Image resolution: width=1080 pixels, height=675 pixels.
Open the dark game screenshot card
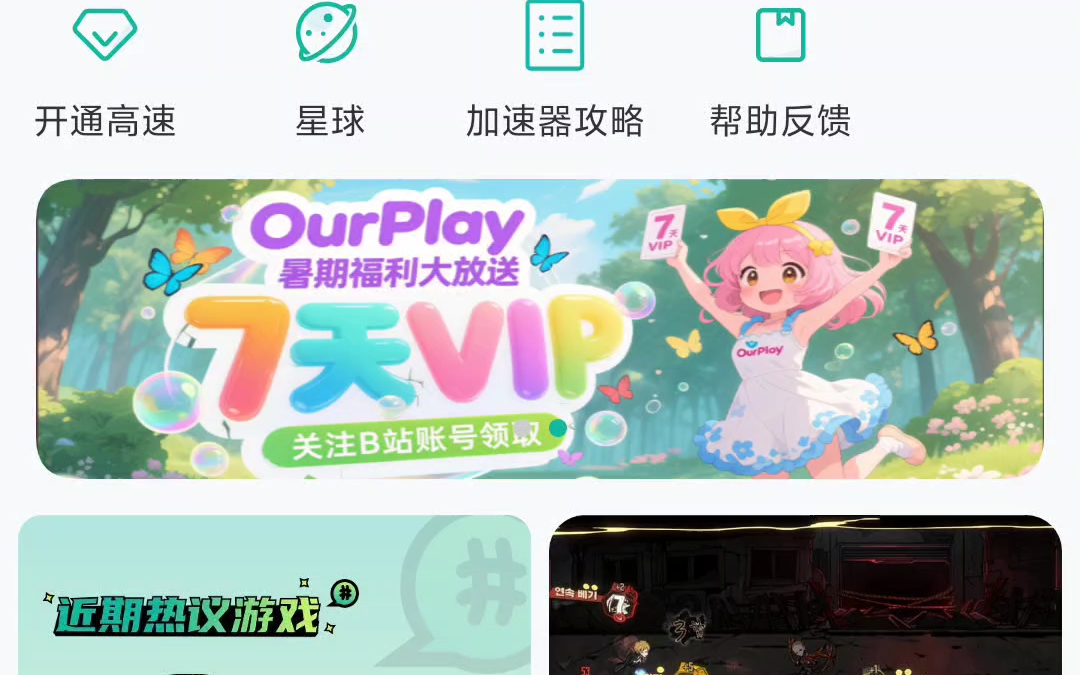(x=805, y=596)
